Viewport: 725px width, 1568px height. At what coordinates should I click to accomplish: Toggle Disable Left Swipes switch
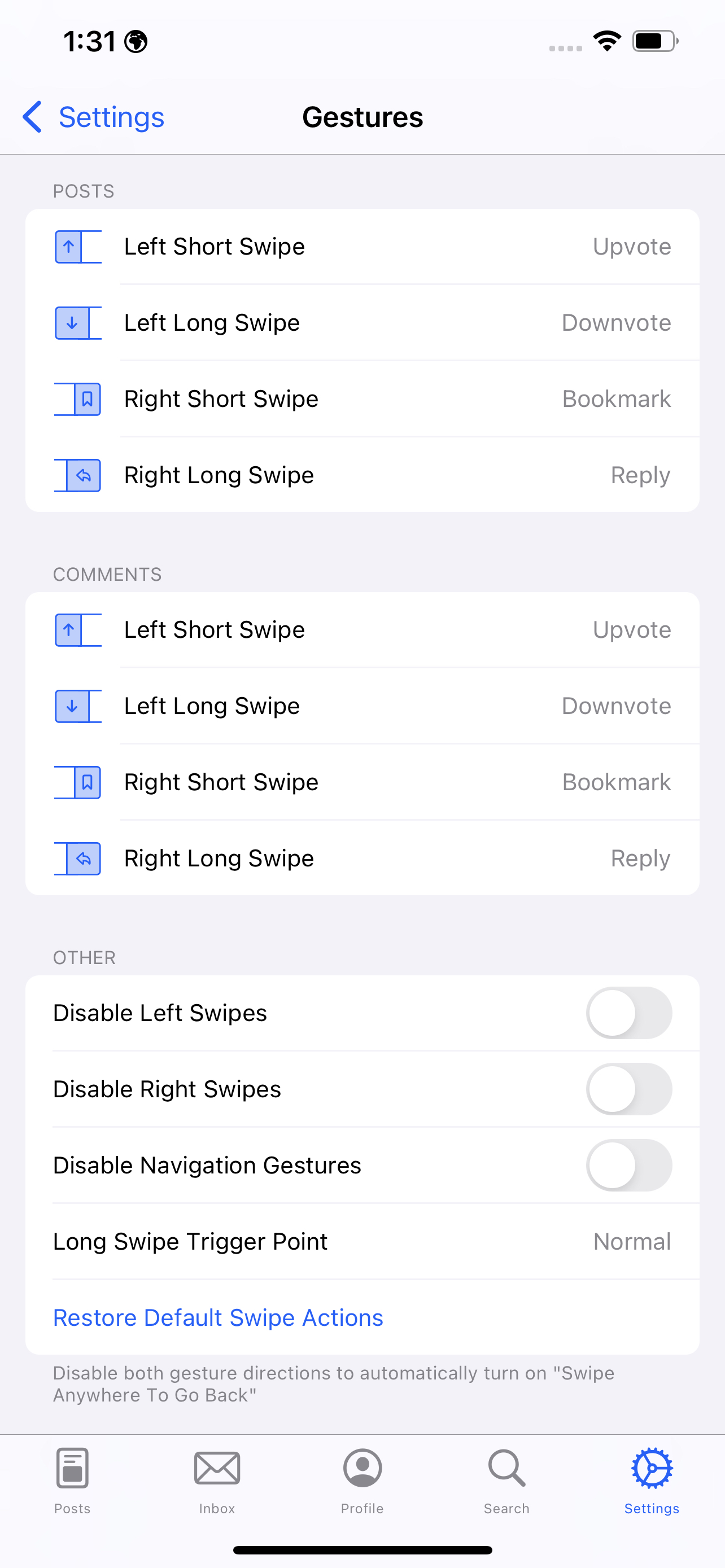pyautogui.click(x=629, y=1013)
